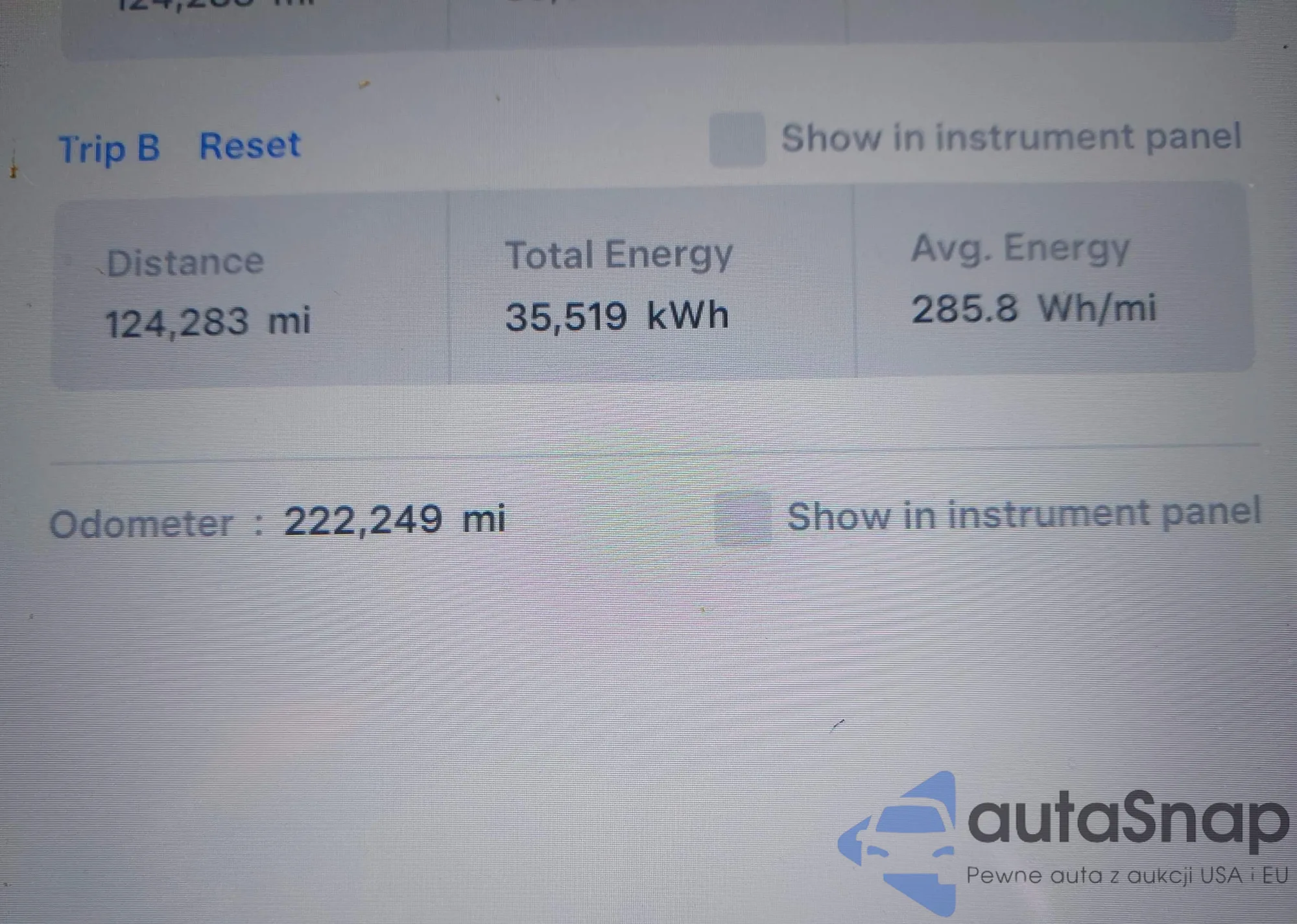Image resolution: width=1297 pixels, height=924 pixels.
Task: Tap the Trip B name link
Action: (109, 148)
